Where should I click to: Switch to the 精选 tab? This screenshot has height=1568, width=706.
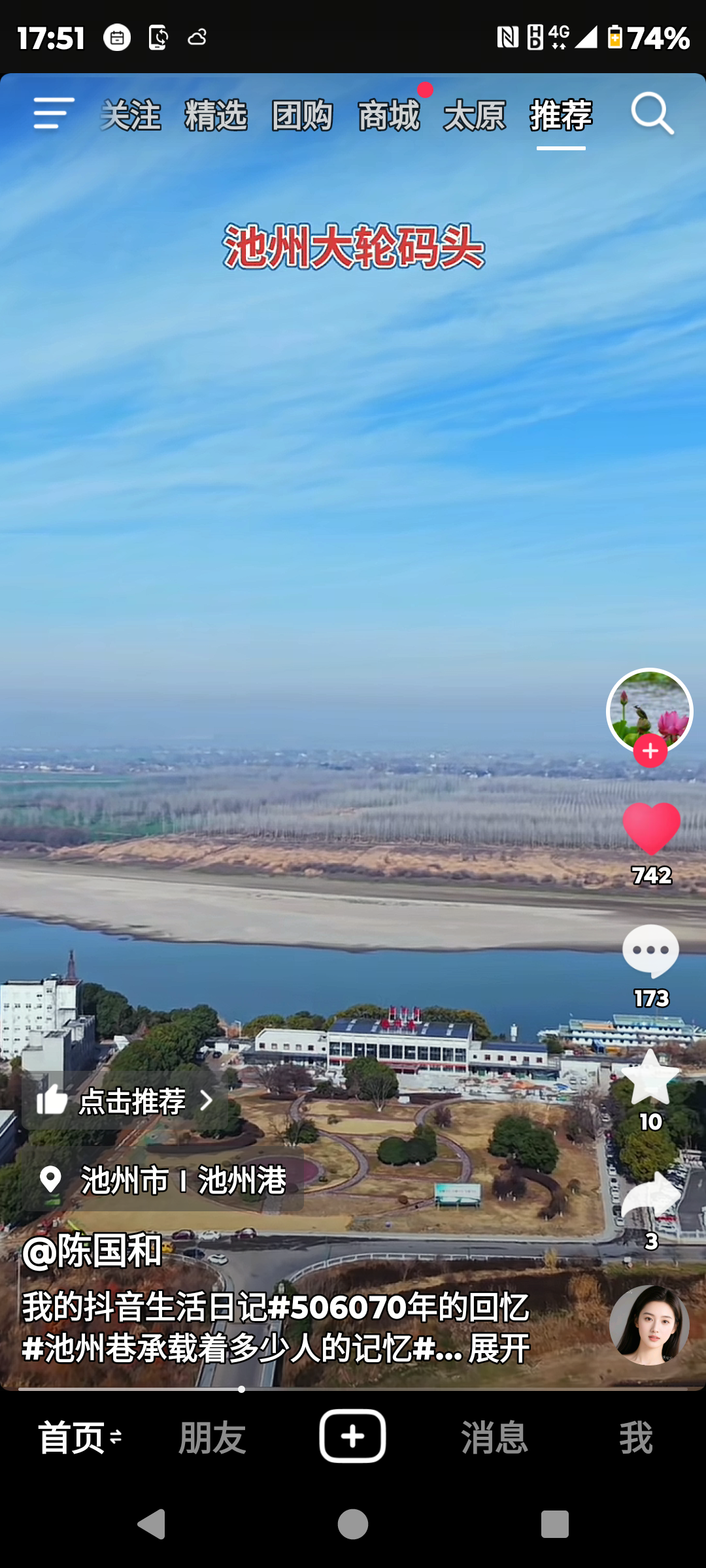pos(216,116)
